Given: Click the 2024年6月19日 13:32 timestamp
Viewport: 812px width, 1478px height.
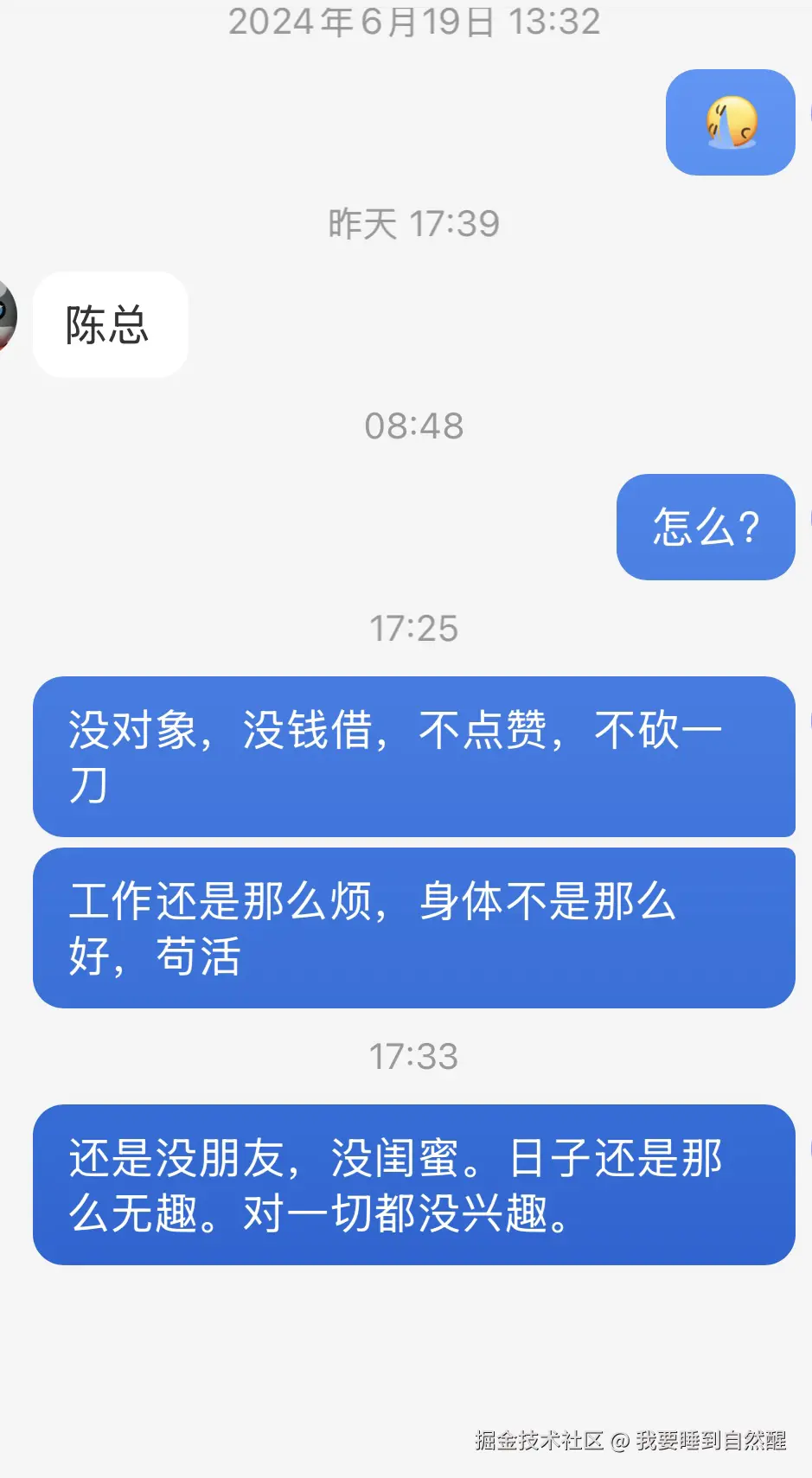Looking at the screenshot, I should [x=413, y=22].
